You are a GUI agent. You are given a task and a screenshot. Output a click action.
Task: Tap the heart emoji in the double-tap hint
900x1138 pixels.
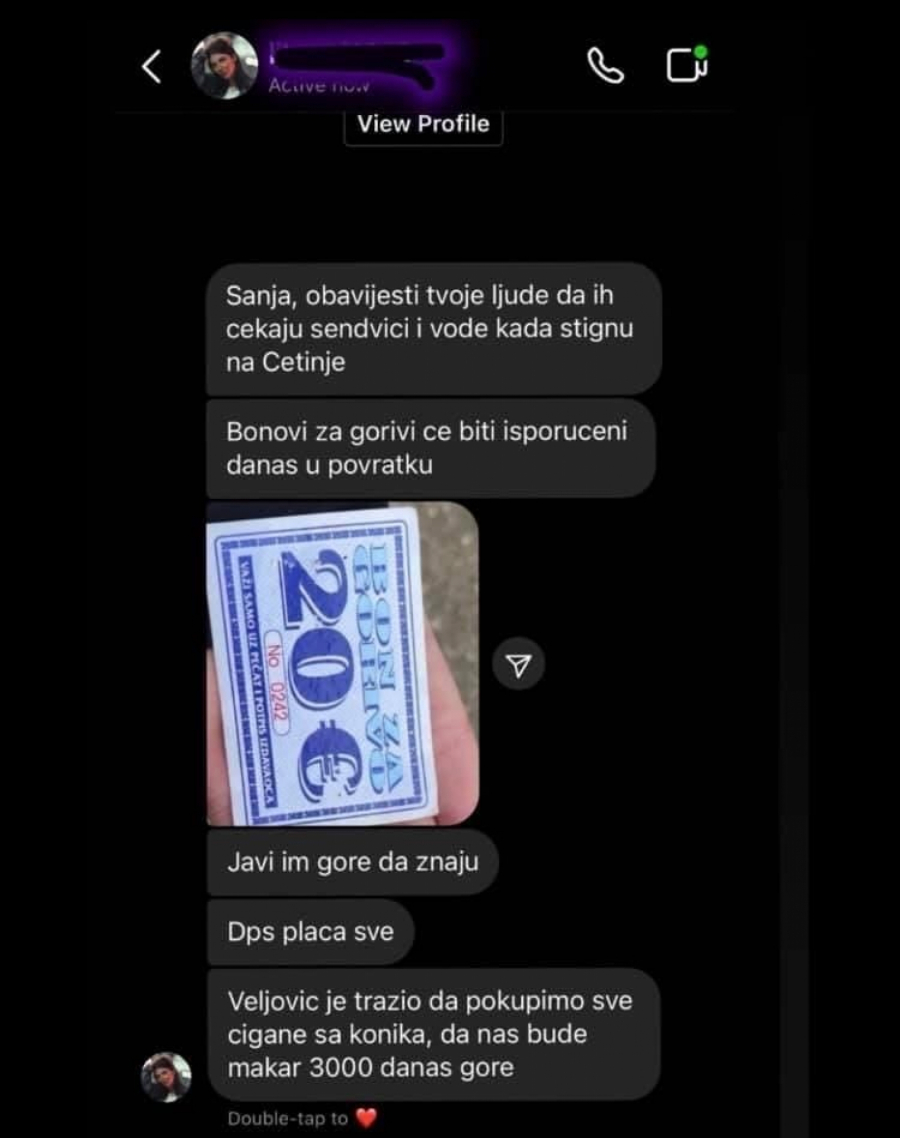click(366, 1118)
